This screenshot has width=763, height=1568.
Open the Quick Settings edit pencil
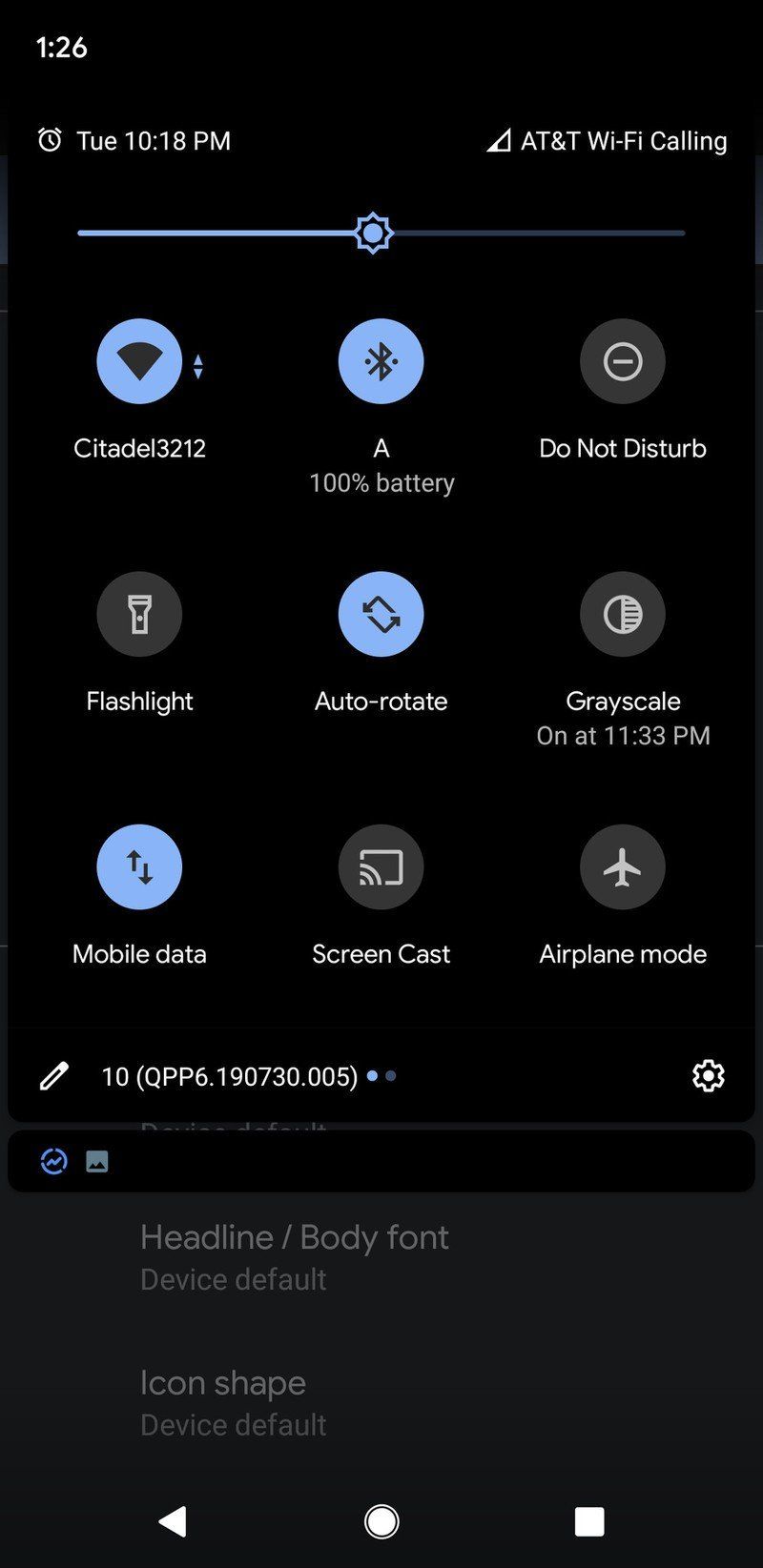tap(54, 1074)
